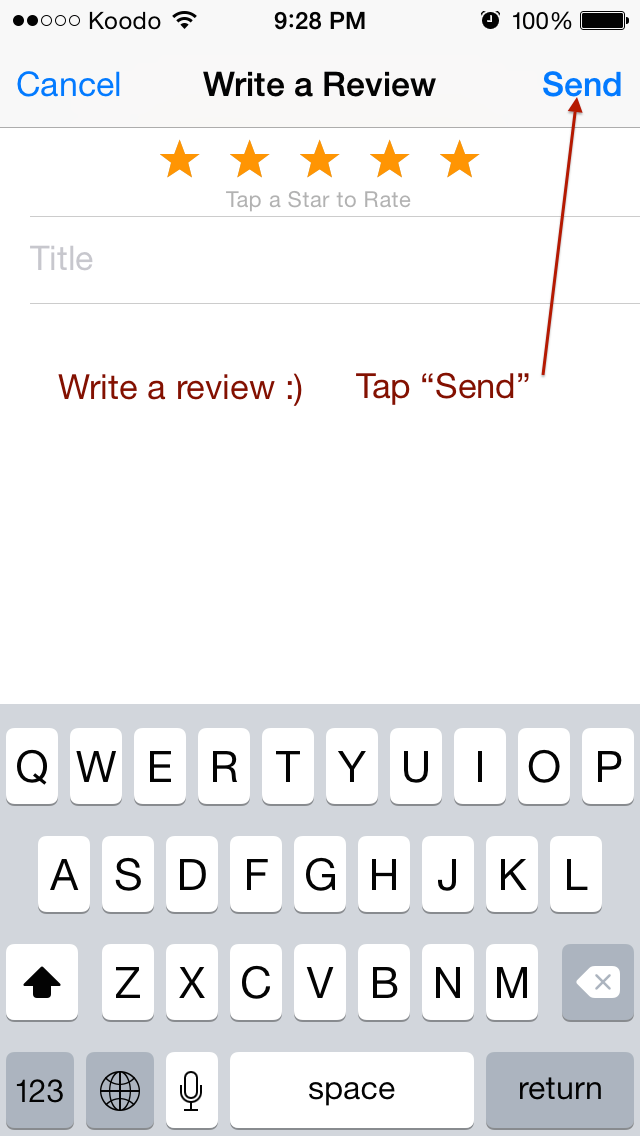The height and width of the screenshot is (1136, 640).
Task: Hit the keyboard backspace key
Action: point(598,983)
